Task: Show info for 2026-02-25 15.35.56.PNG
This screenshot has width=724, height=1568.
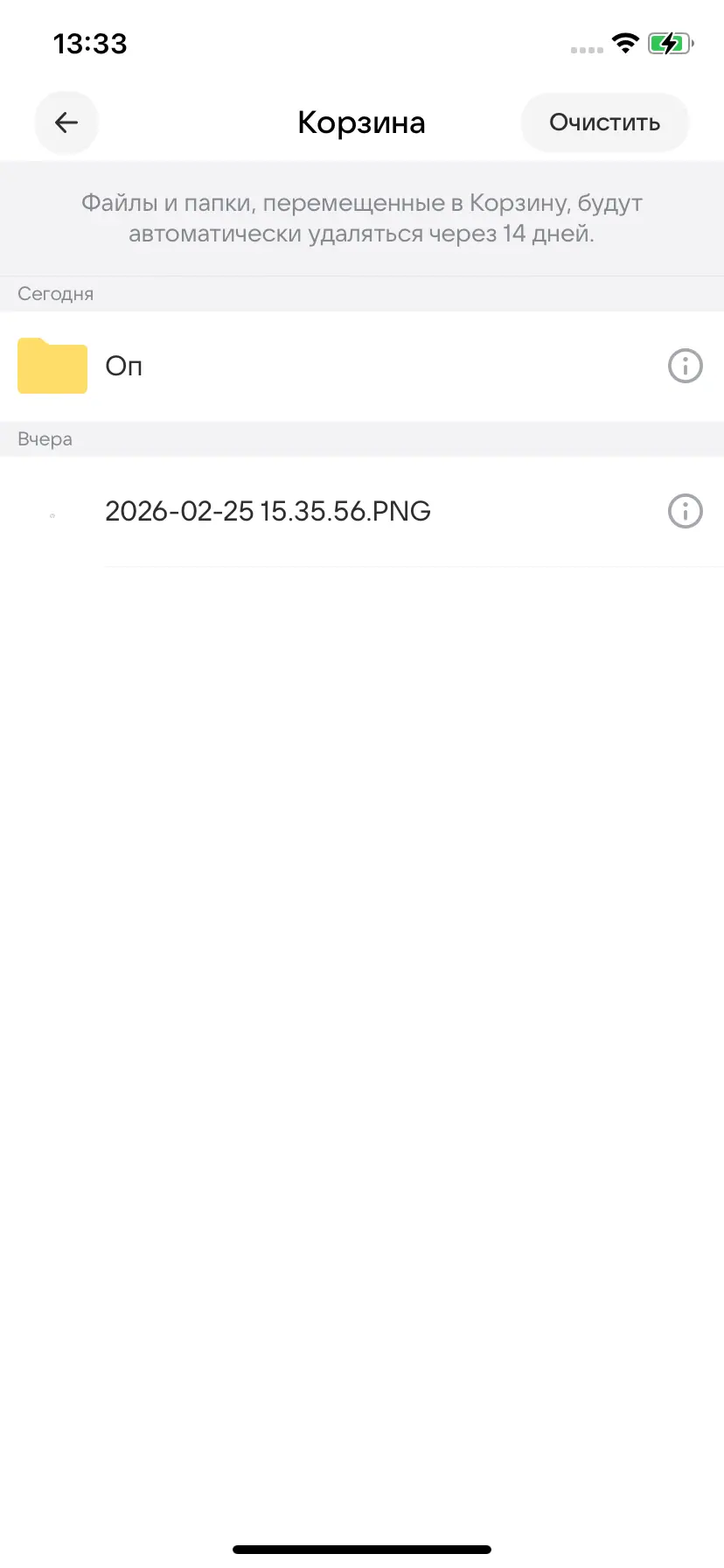Action: click(x=685, y=511)
